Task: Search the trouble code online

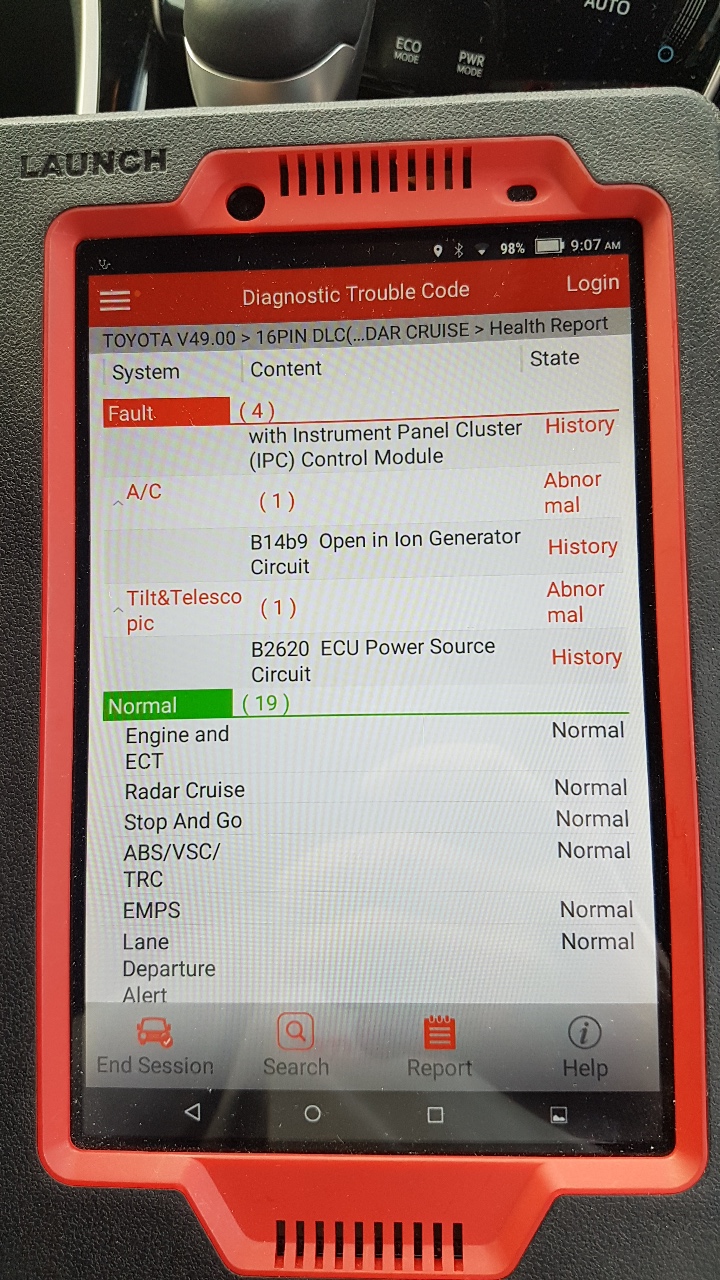Action: (296, 1047)
